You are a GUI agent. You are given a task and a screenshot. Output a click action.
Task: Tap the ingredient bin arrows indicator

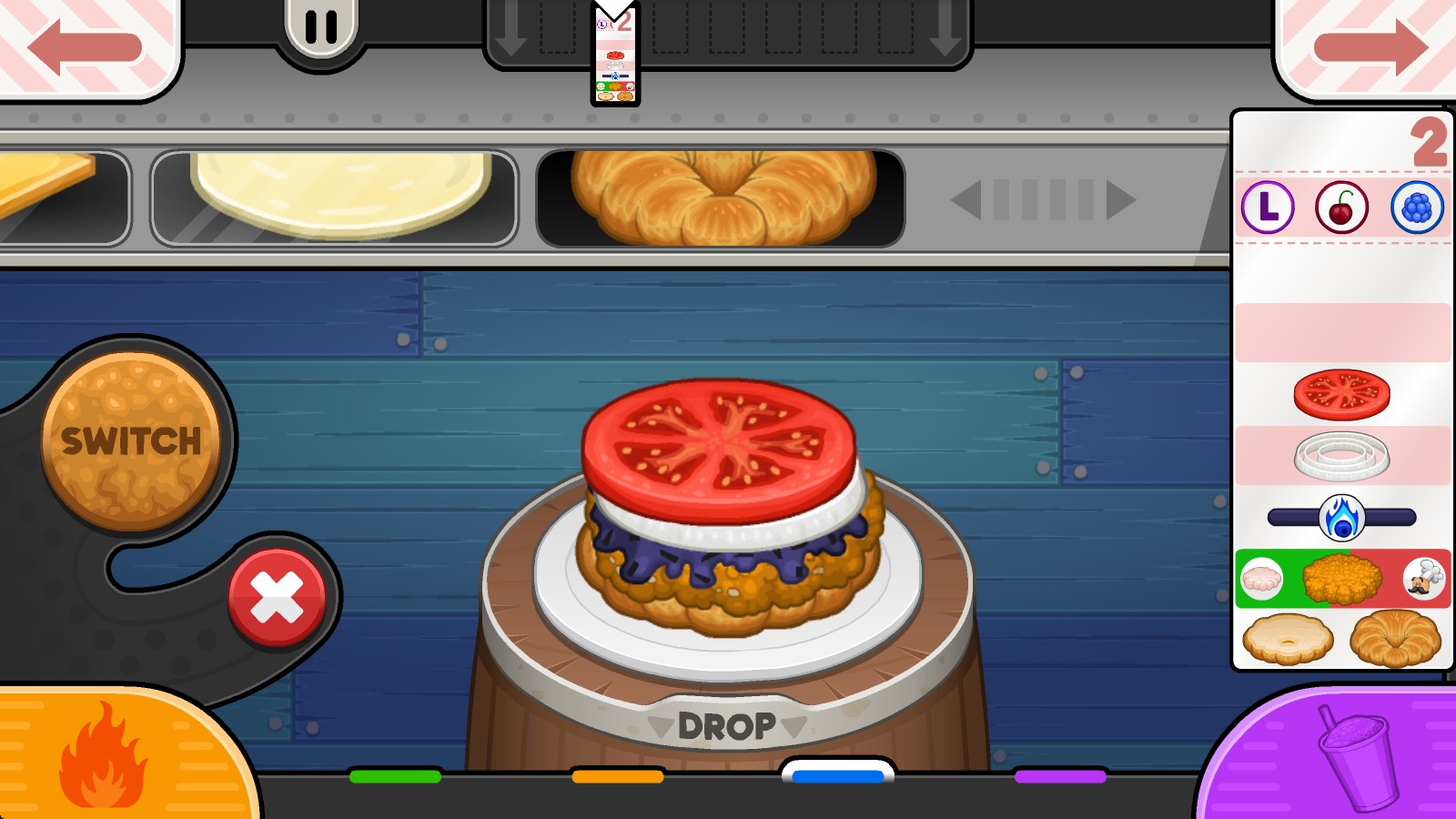coord(1043,199)
